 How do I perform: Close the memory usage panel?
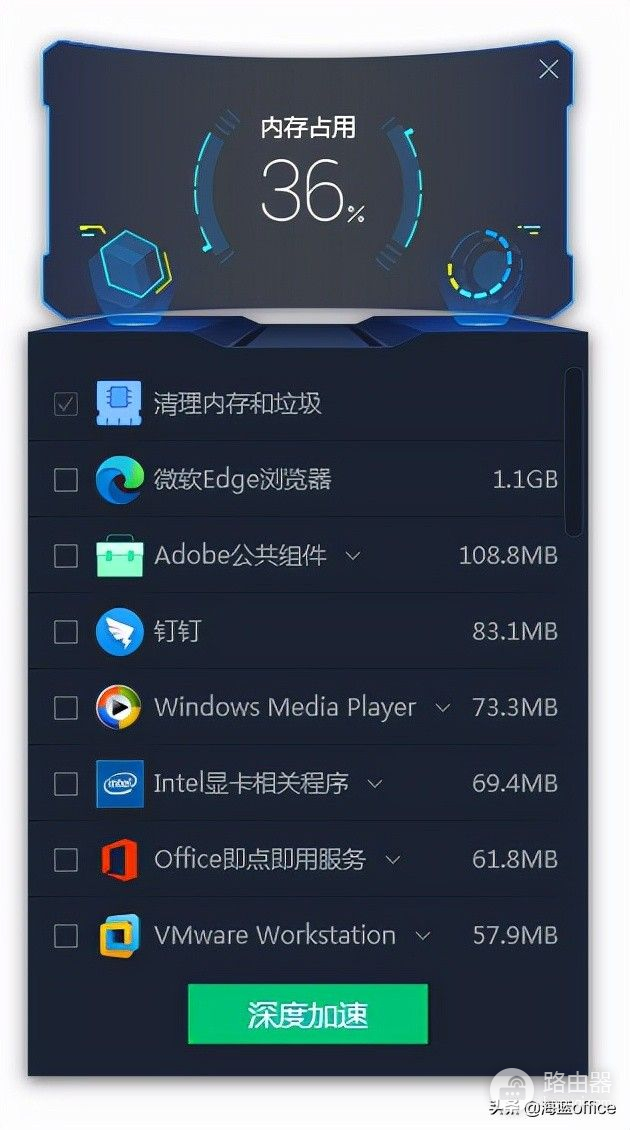[x=548, y=69]
